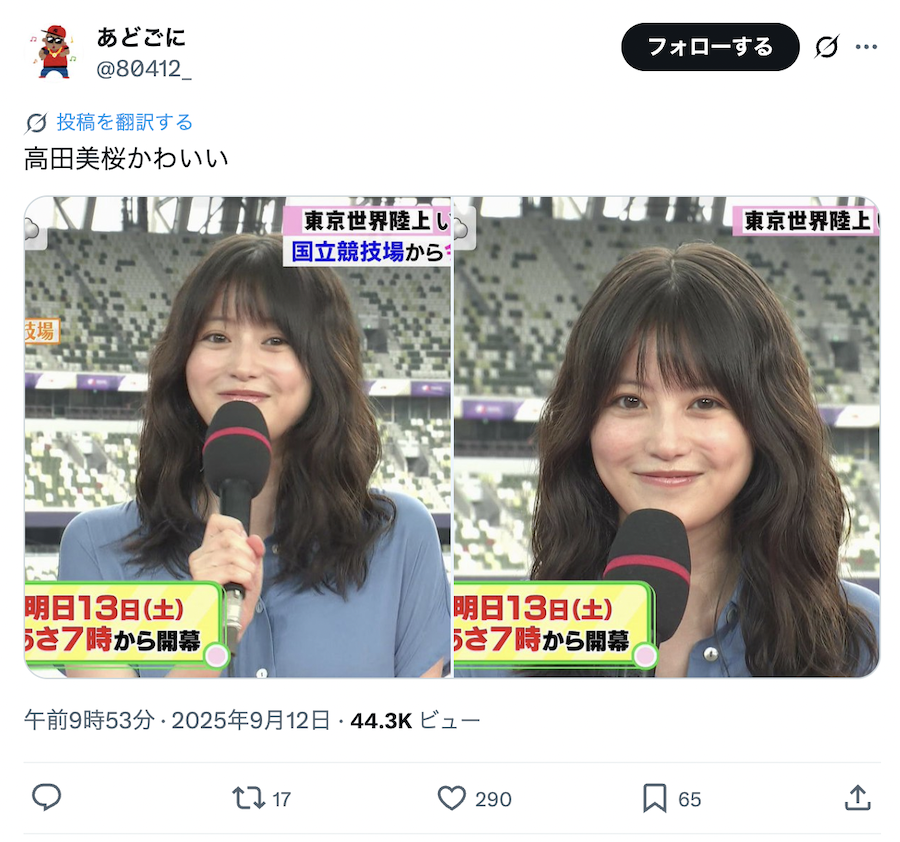This screenshot has height=842, width=900.
Task: Open the Grok icon beside the follow button
Action: [826, 47]
